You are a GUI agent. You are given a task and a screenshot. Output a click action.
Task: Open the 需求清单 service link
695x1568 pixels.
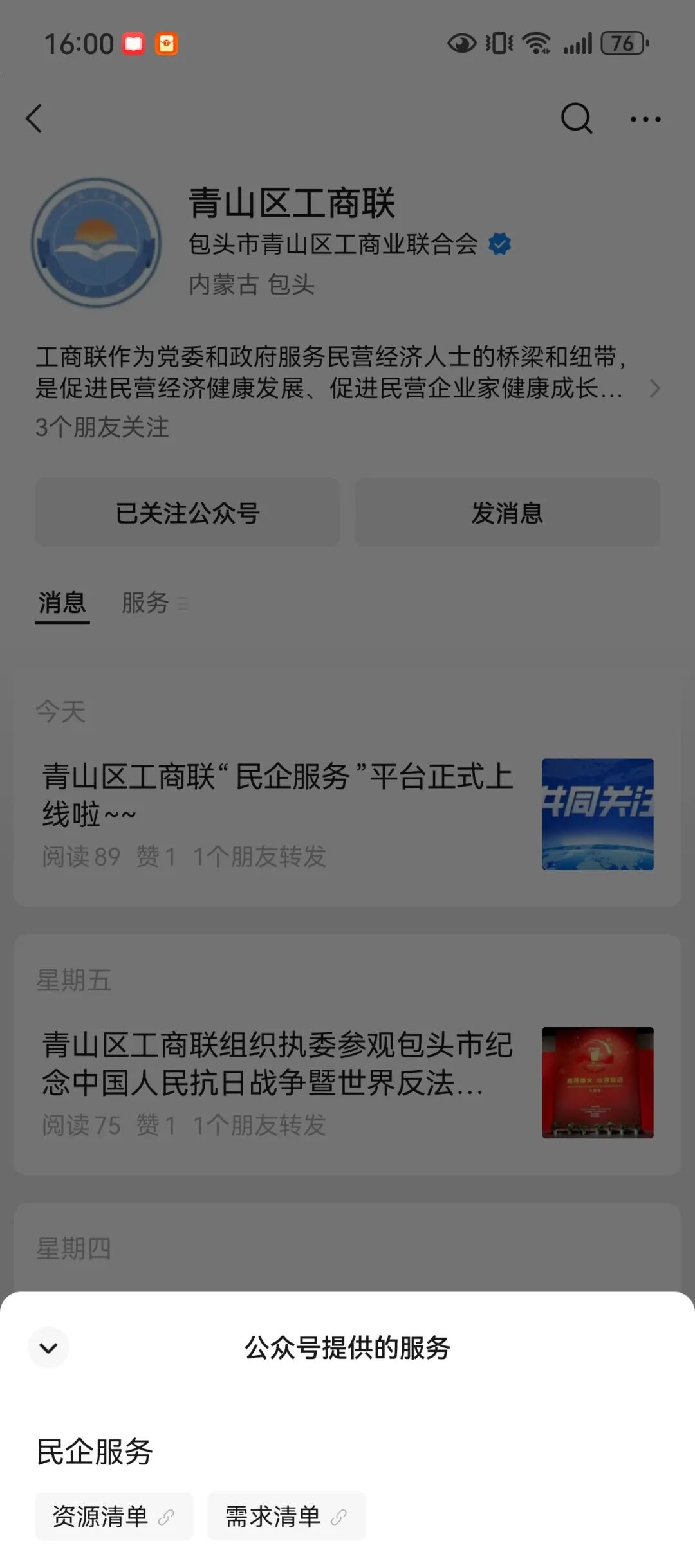click(286, 1516)
